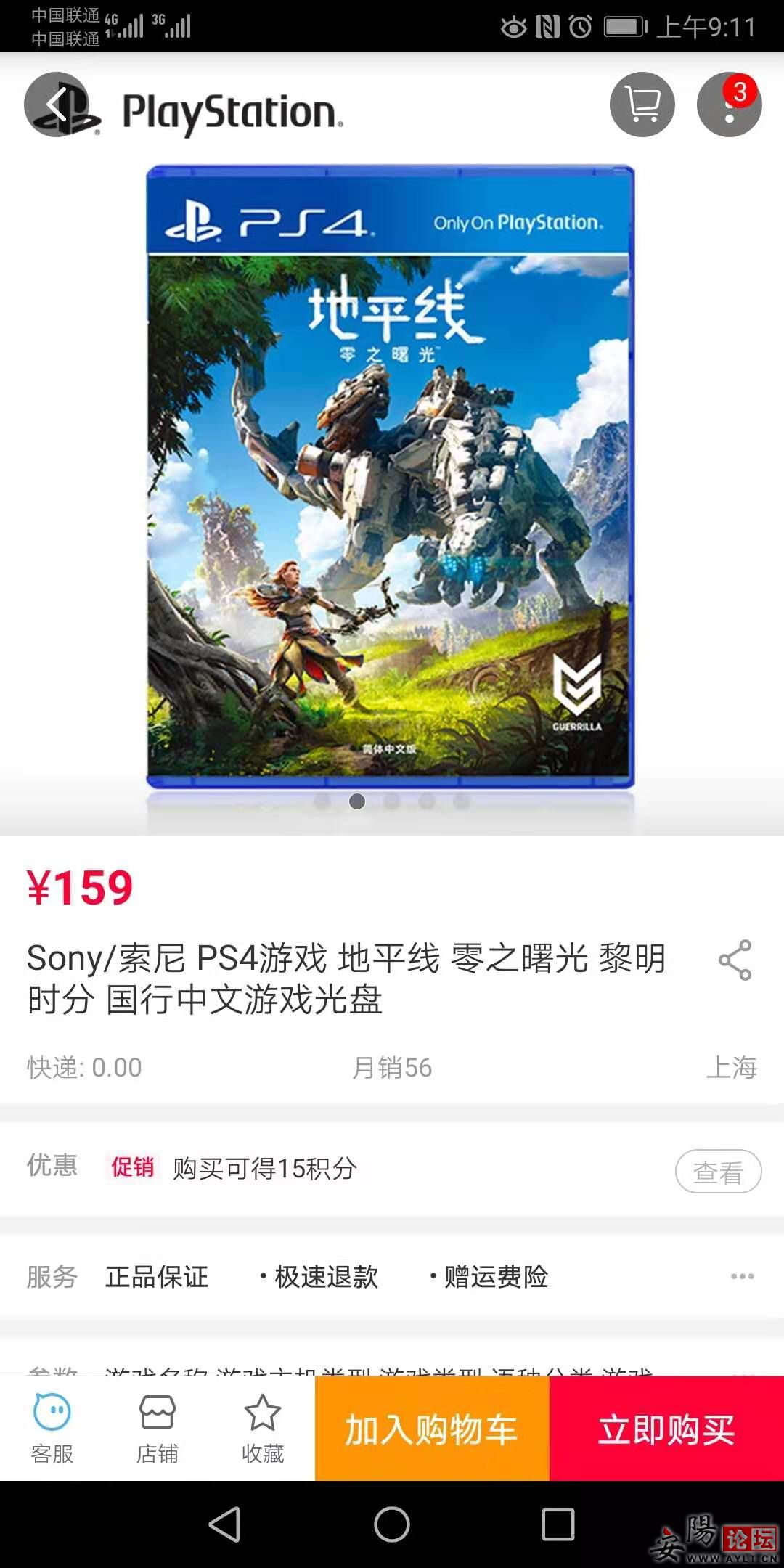Open recent apps from navigation bar

[558, 1524]
